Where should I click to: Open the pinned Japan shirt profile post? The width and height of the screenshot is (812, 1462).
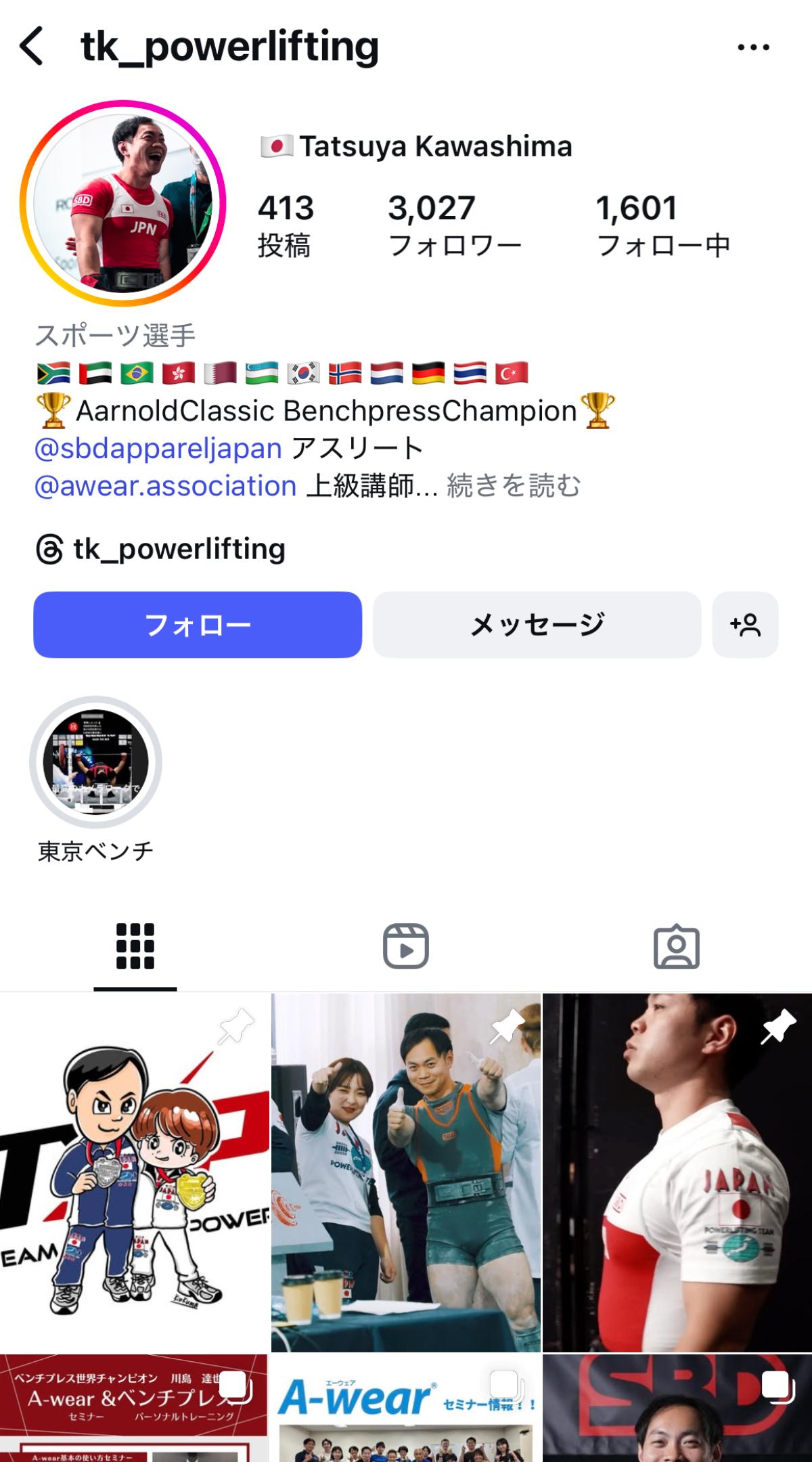[677, 1171]
